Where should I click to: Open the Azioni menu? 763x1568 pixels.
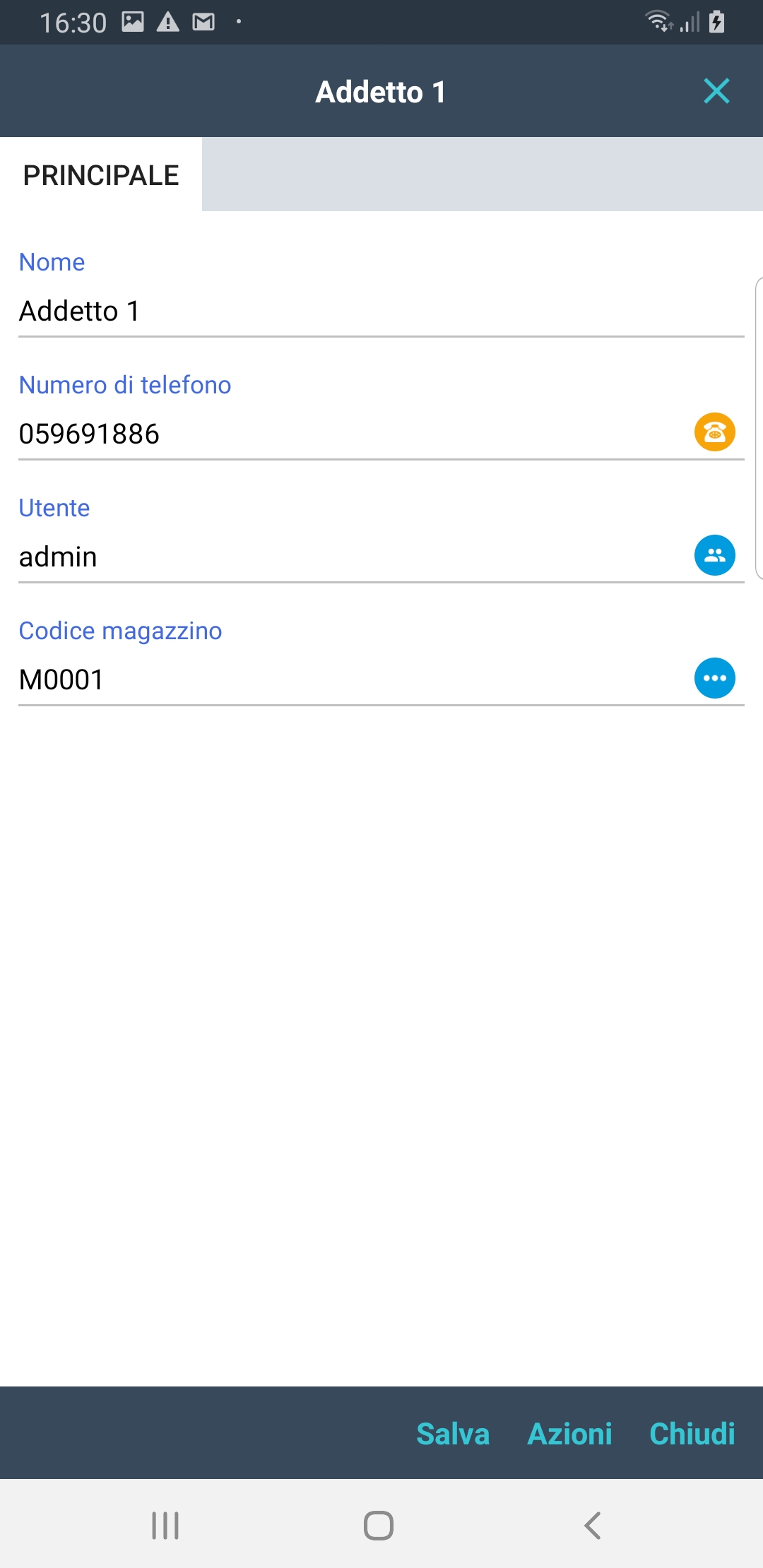[x=569, y=1434]
